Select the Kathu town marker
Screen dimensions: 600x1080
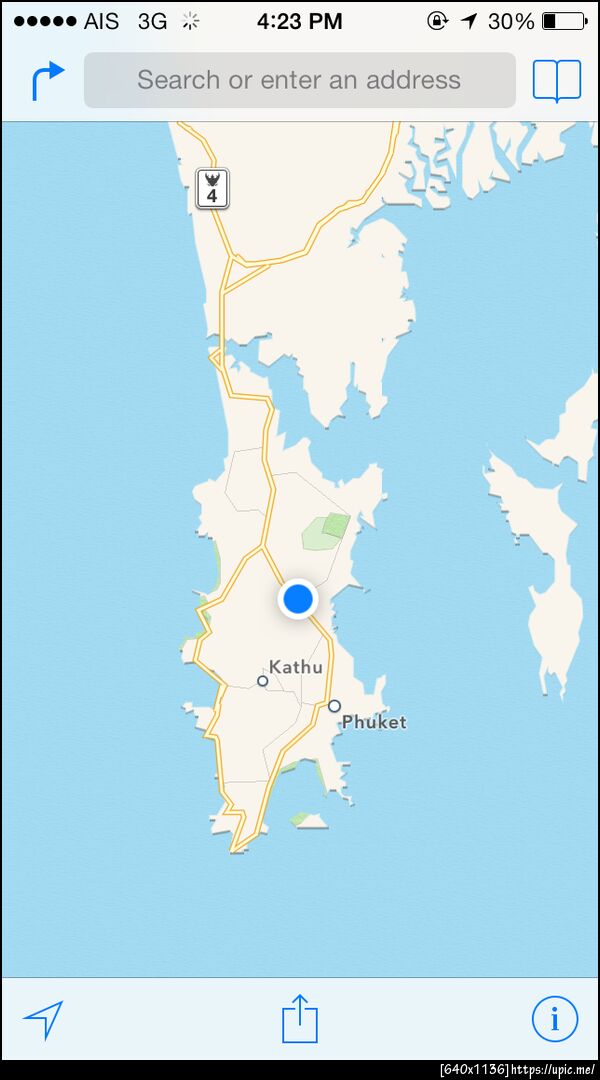pos(262,681)
